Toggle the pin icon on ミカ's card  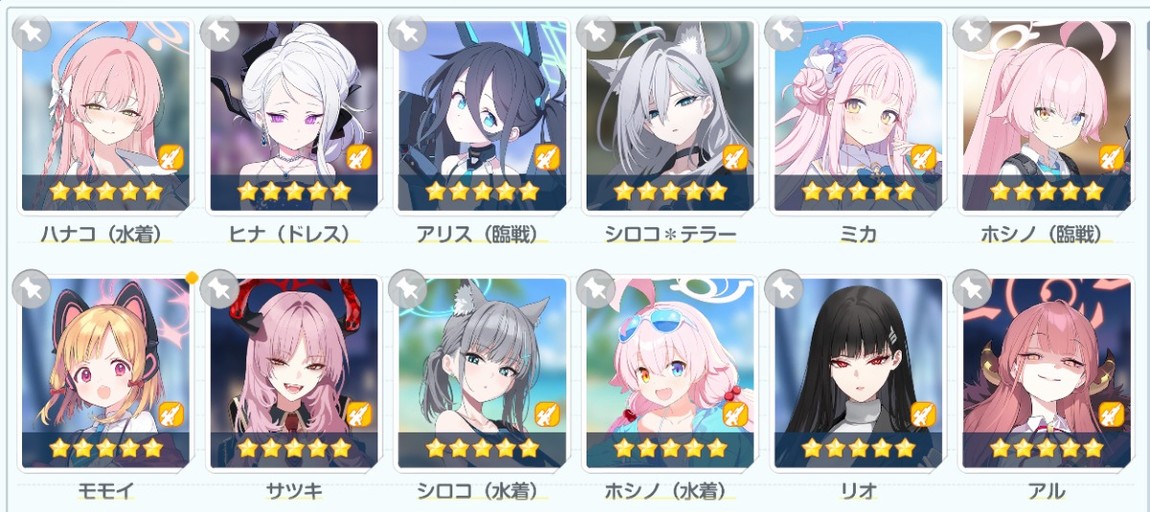783,32
